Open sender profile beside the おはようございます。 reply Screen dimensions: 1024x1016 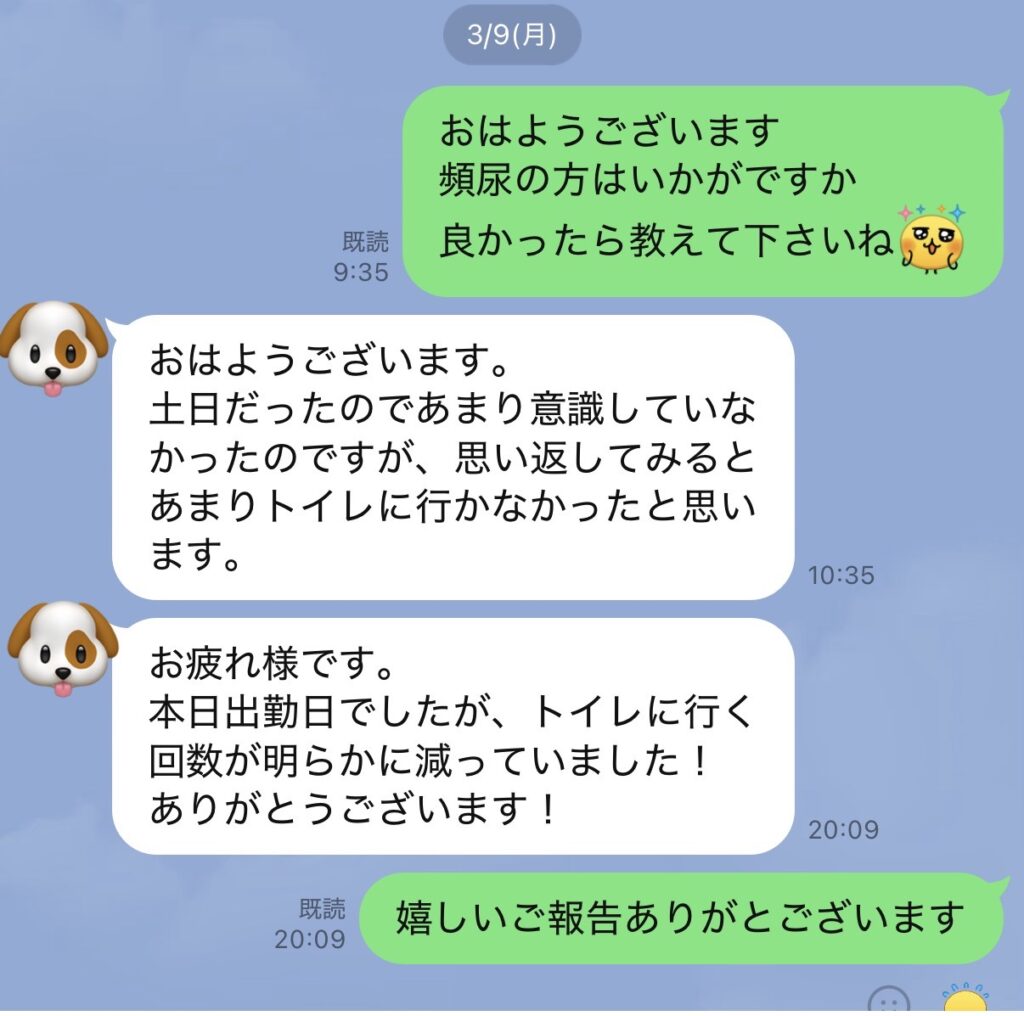(x=57, y=346)
